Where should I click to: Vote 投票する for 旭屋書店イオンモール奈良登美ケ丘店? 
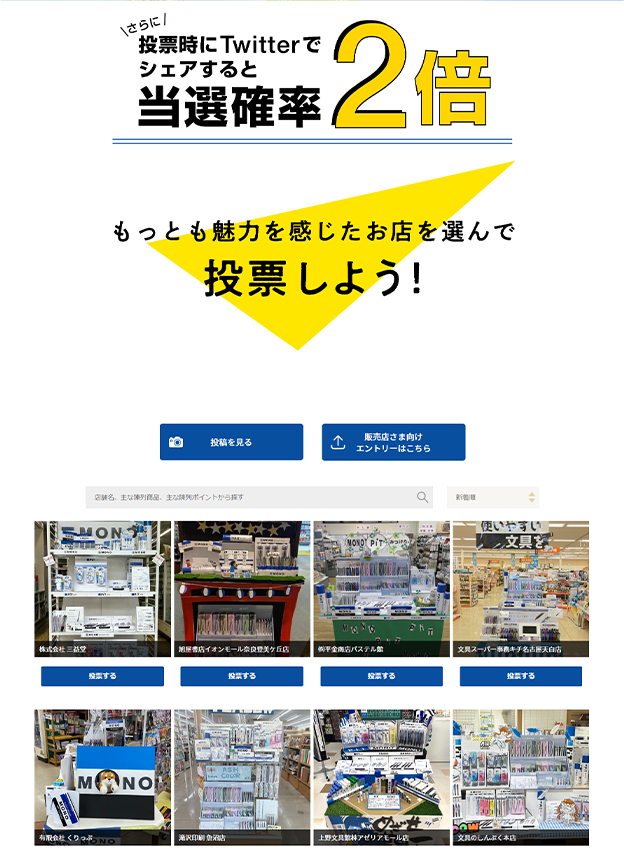241,676
